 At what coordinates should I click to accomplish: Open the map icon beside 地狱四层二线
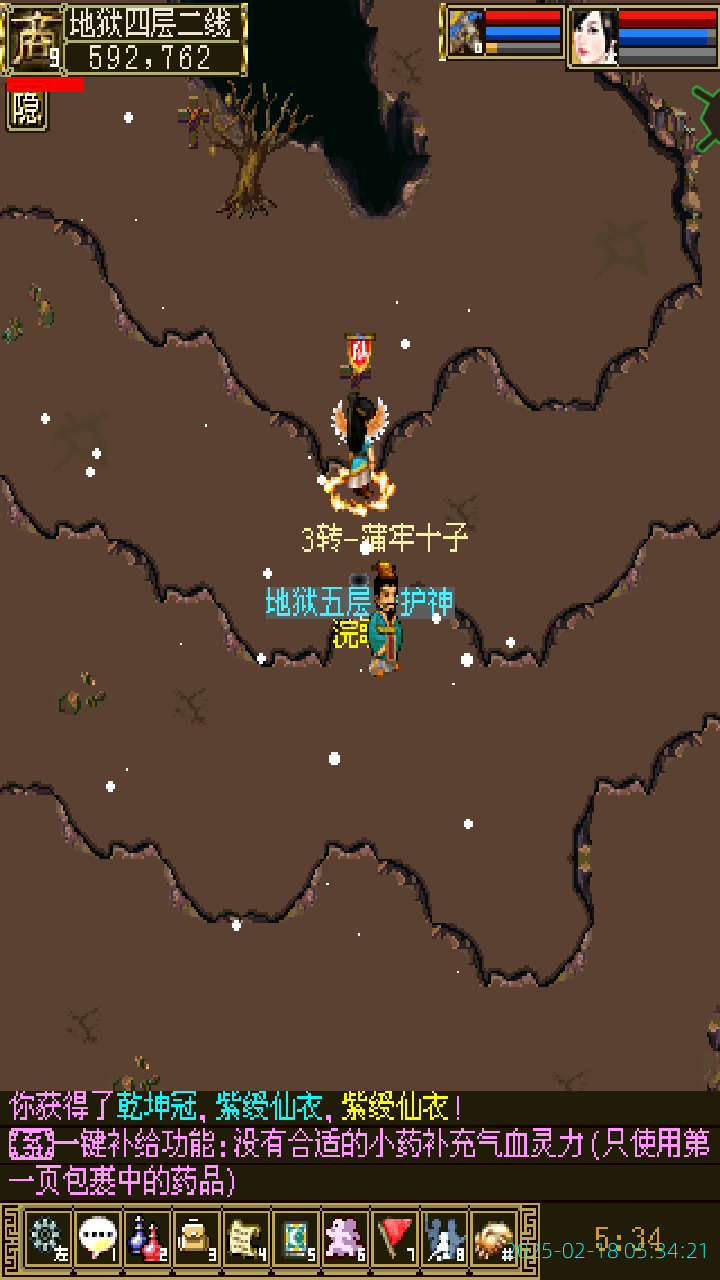[x=33, y=40]
